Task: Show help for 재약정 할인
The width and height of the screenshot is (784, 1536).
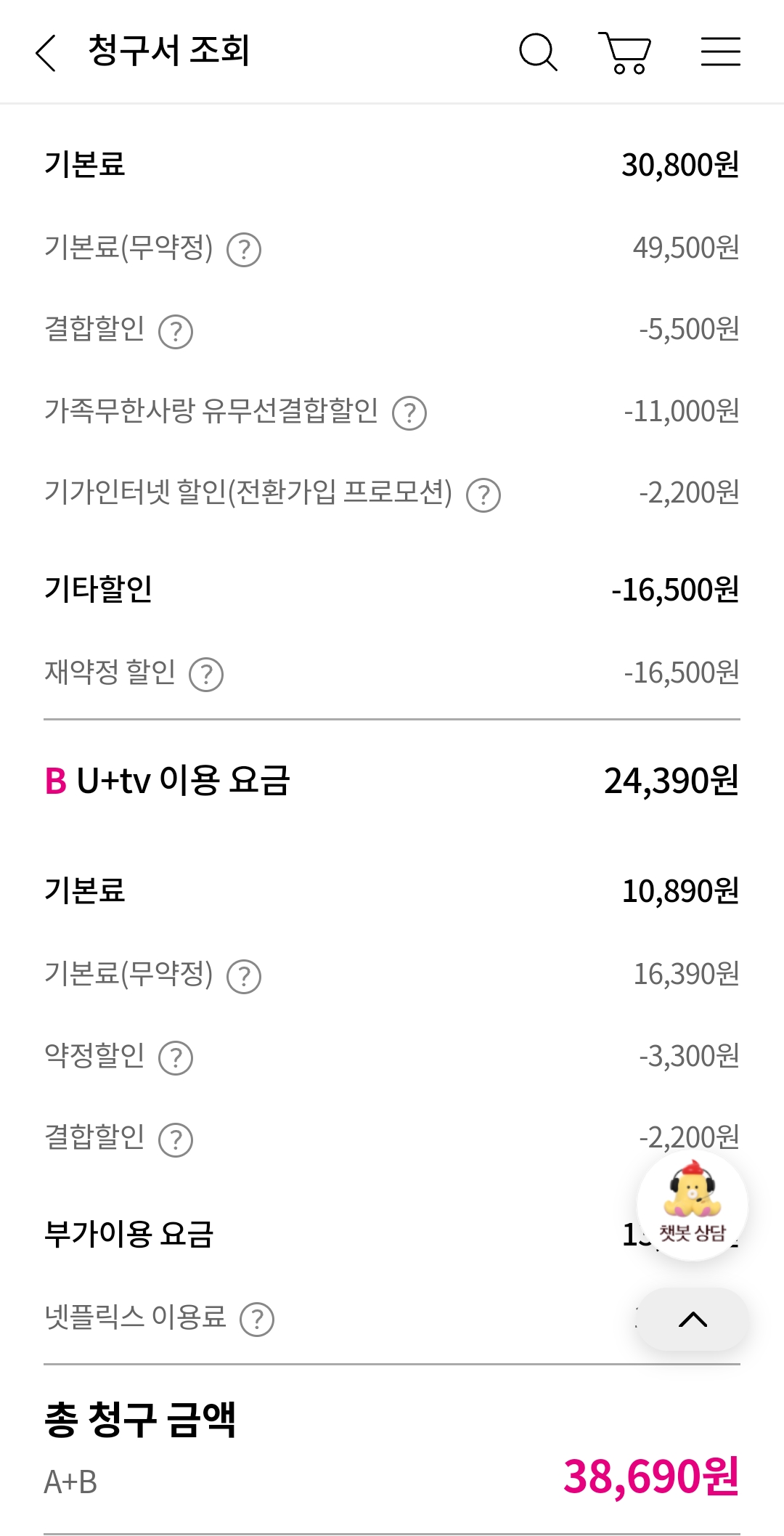Action: (206, 675)
